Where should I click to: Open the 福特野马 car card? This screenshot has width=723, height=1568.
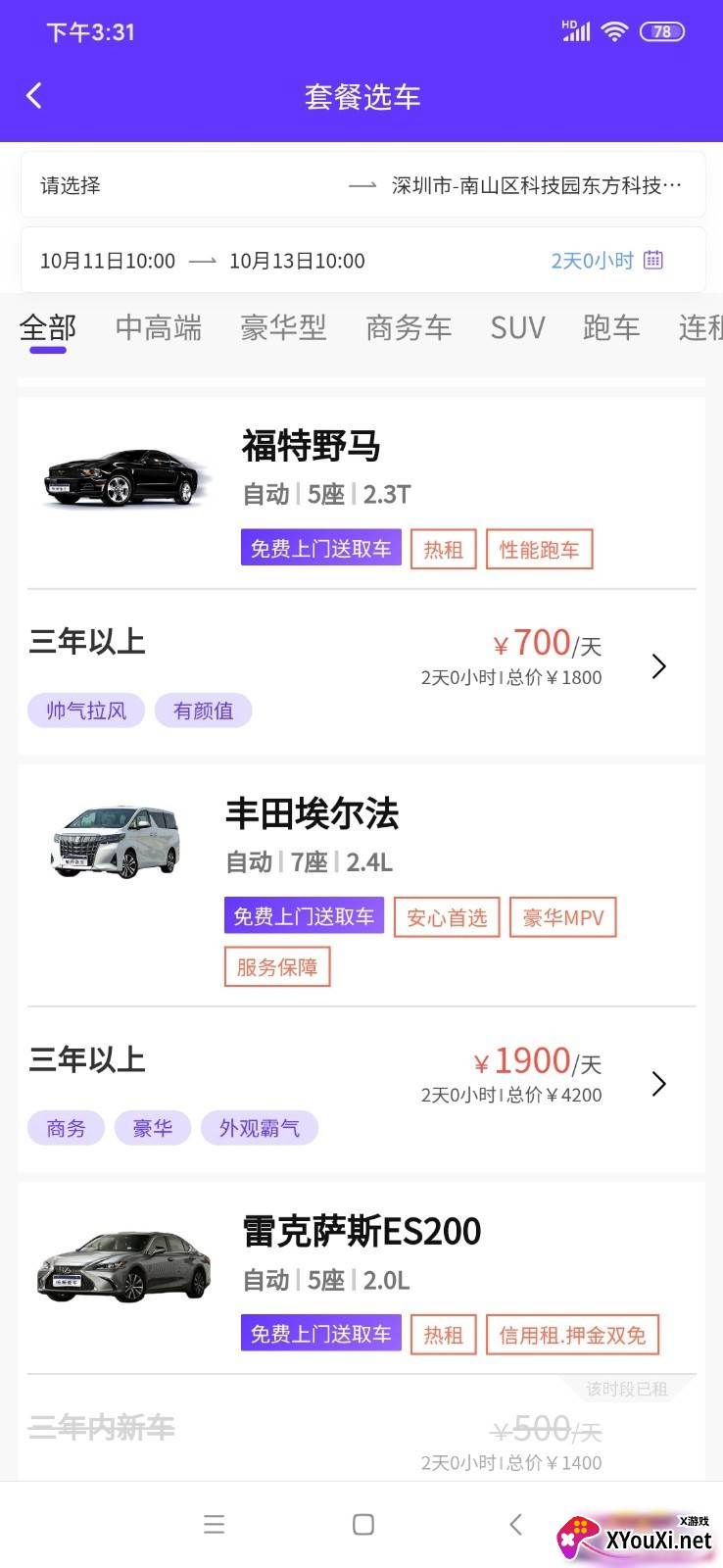(312, 447)
